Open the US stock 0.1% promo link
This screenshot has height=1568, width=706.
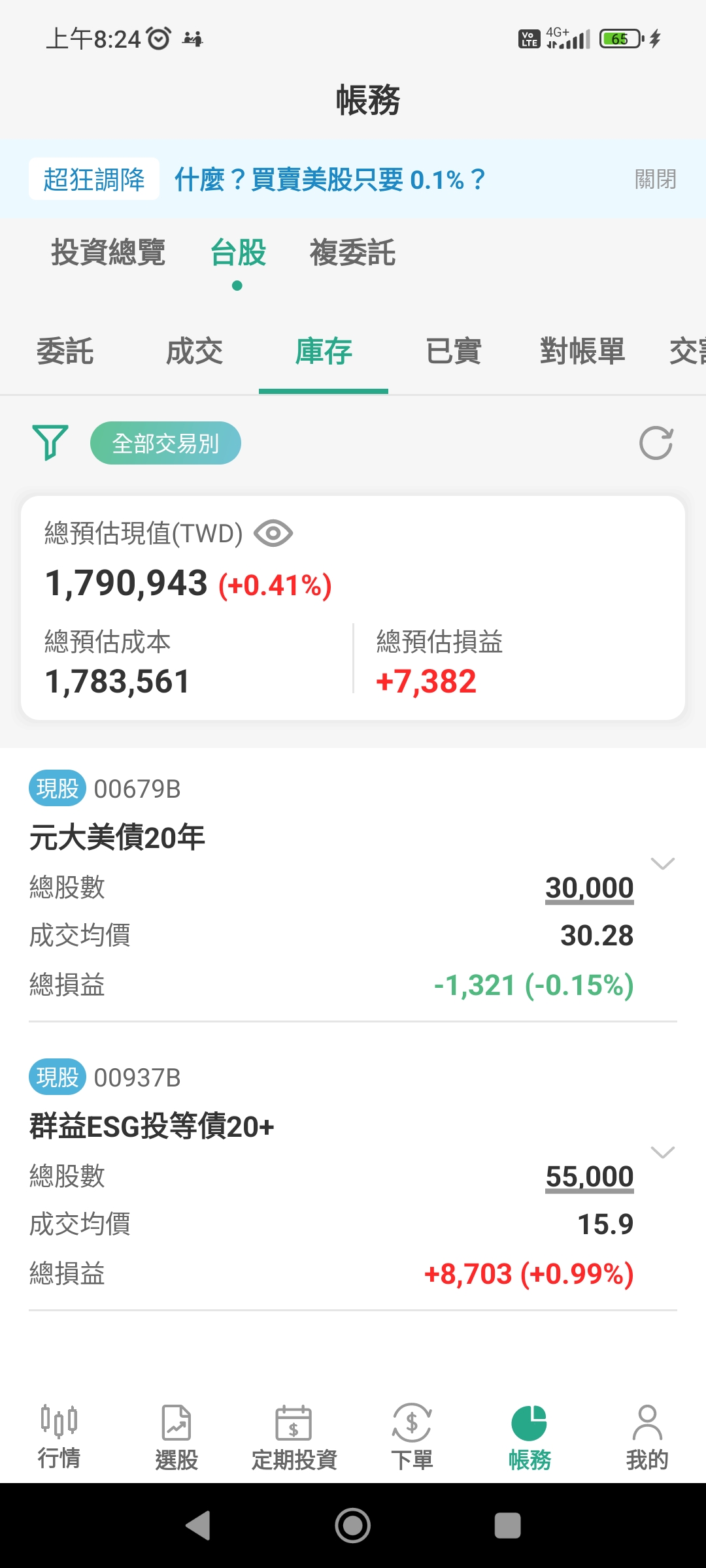(x=330, y=179)
